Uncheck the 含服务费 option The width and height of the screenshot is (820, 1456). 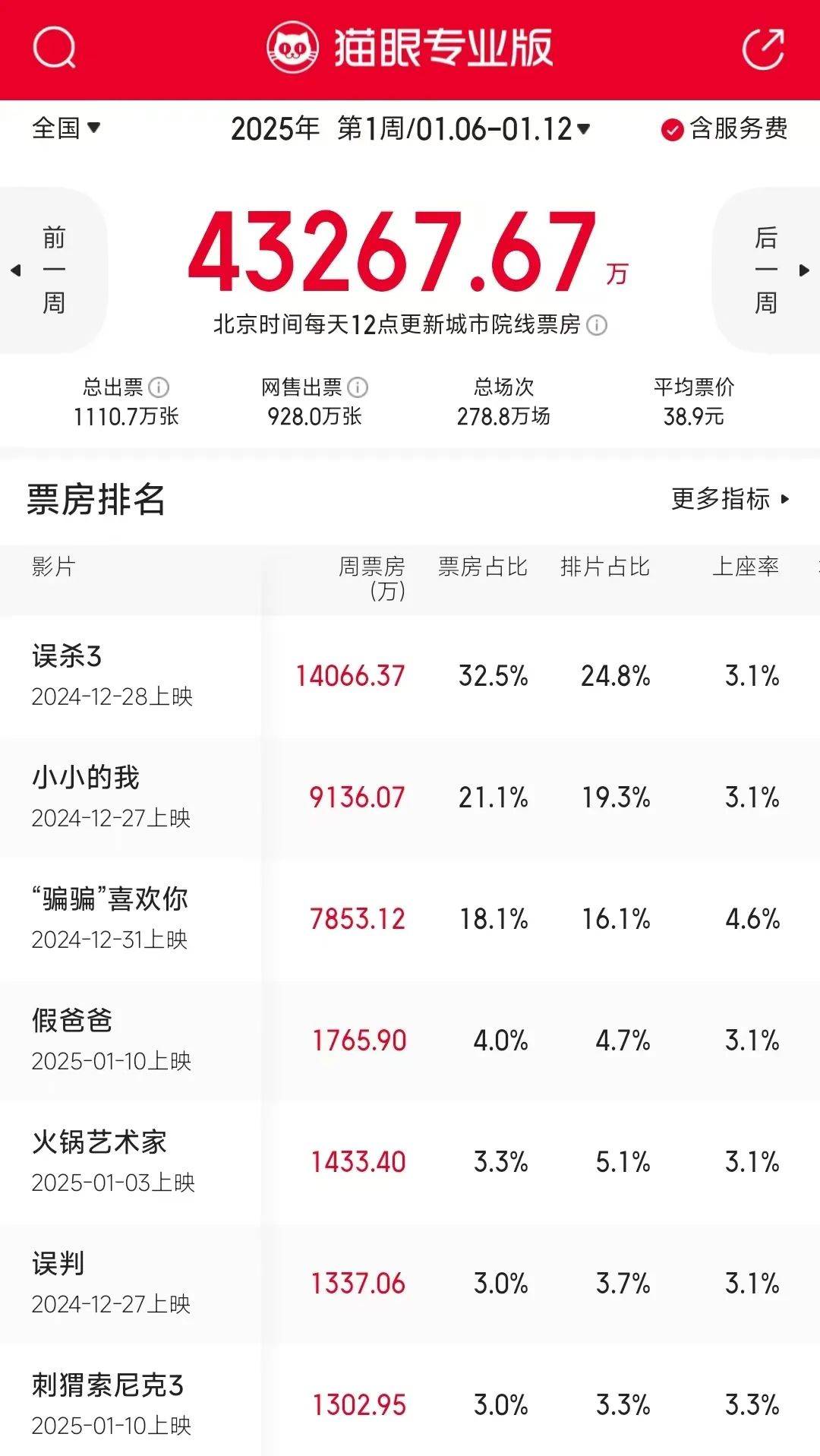coord(724,129)
